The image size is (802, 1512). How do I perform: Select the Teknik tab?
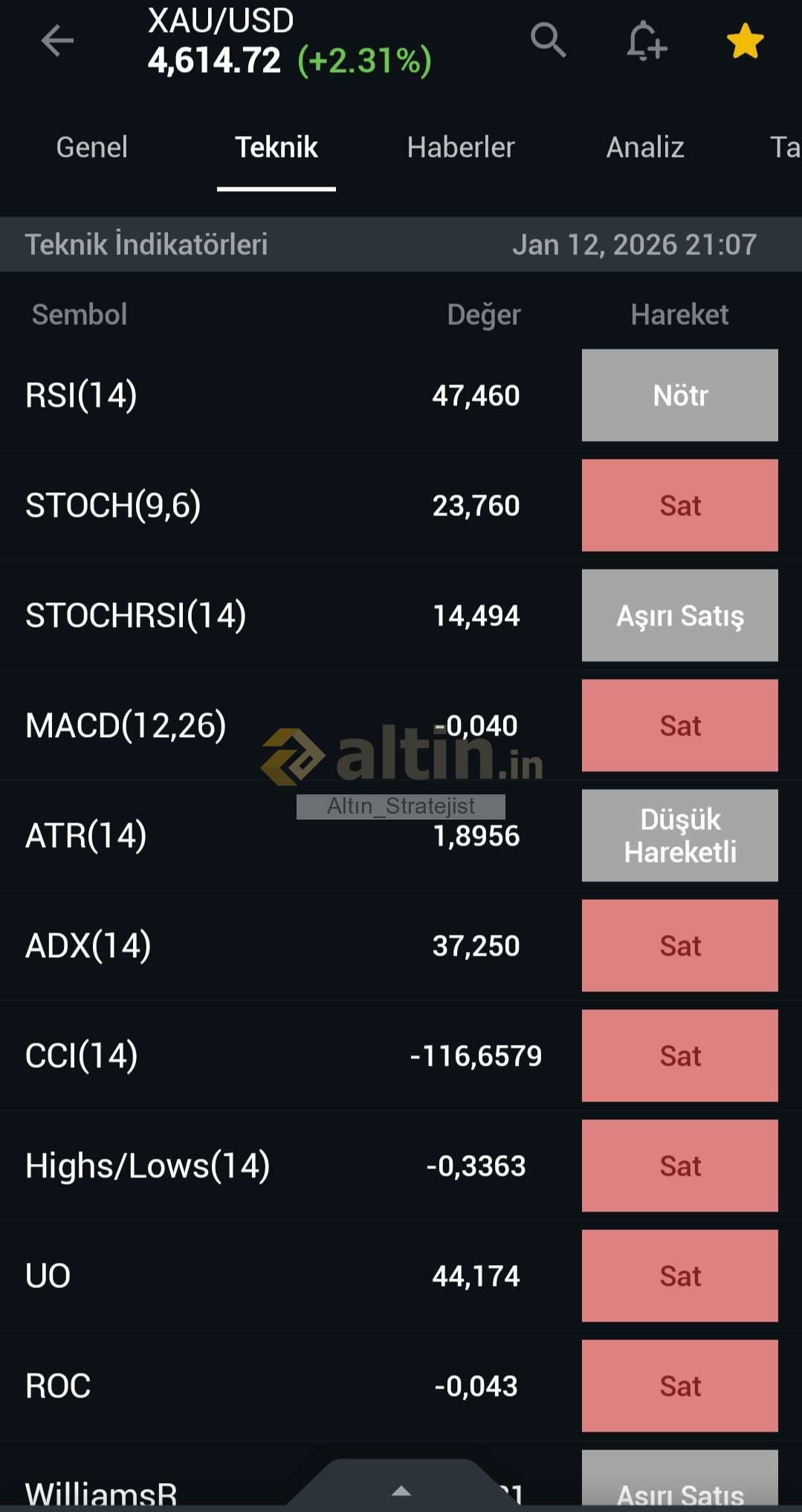(277, 147)
